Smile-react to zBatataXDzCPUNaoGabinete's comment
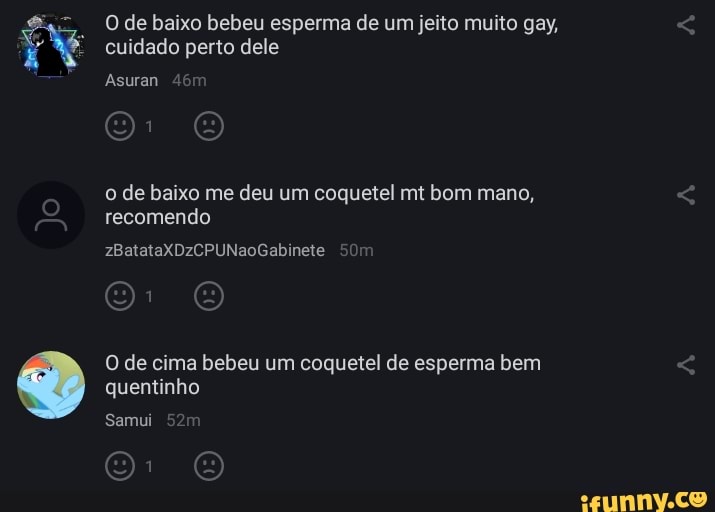715x512 pixels. [120, 296]
